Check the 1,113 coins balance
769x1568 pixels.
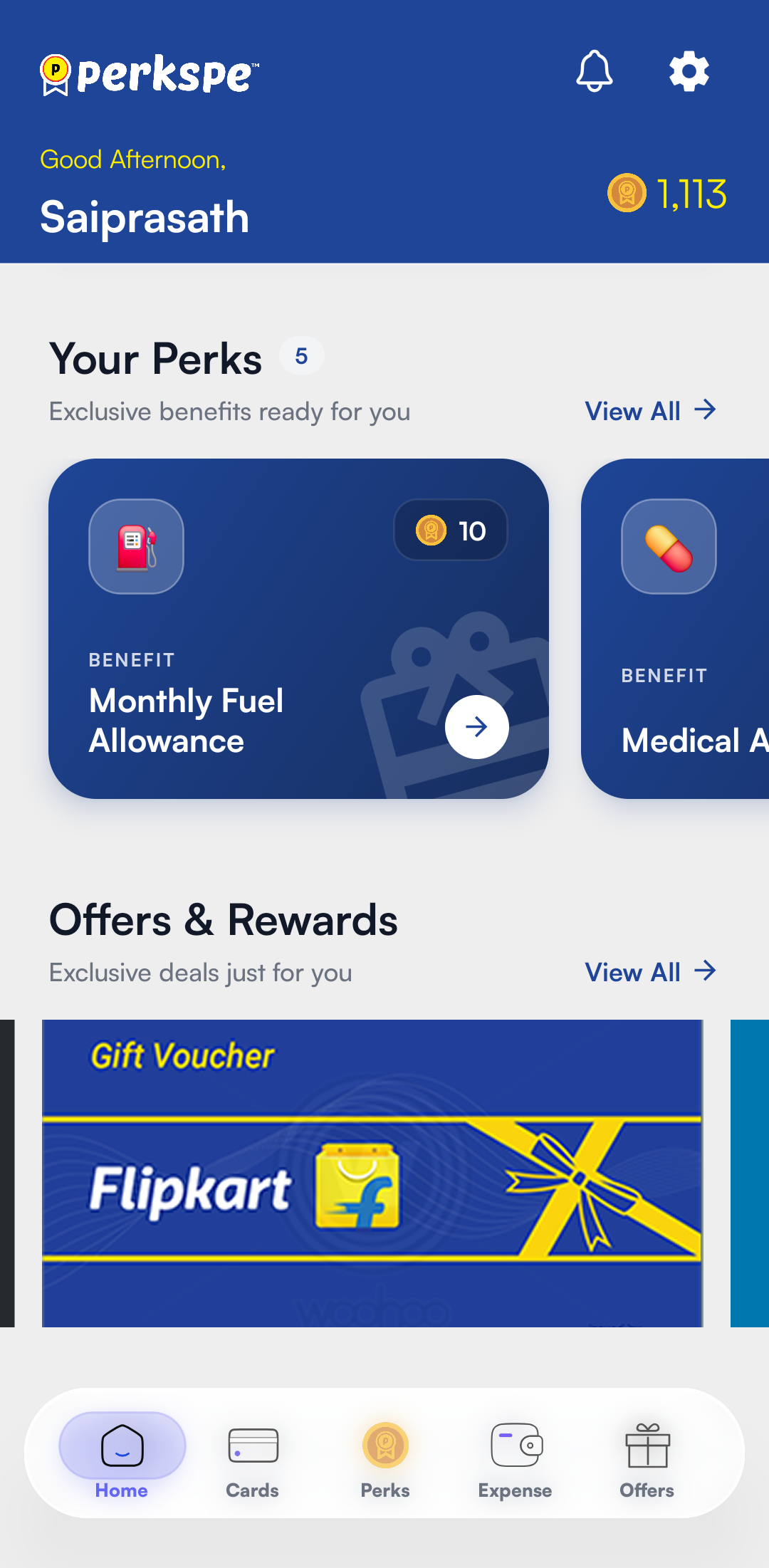[x=667, y=194]
